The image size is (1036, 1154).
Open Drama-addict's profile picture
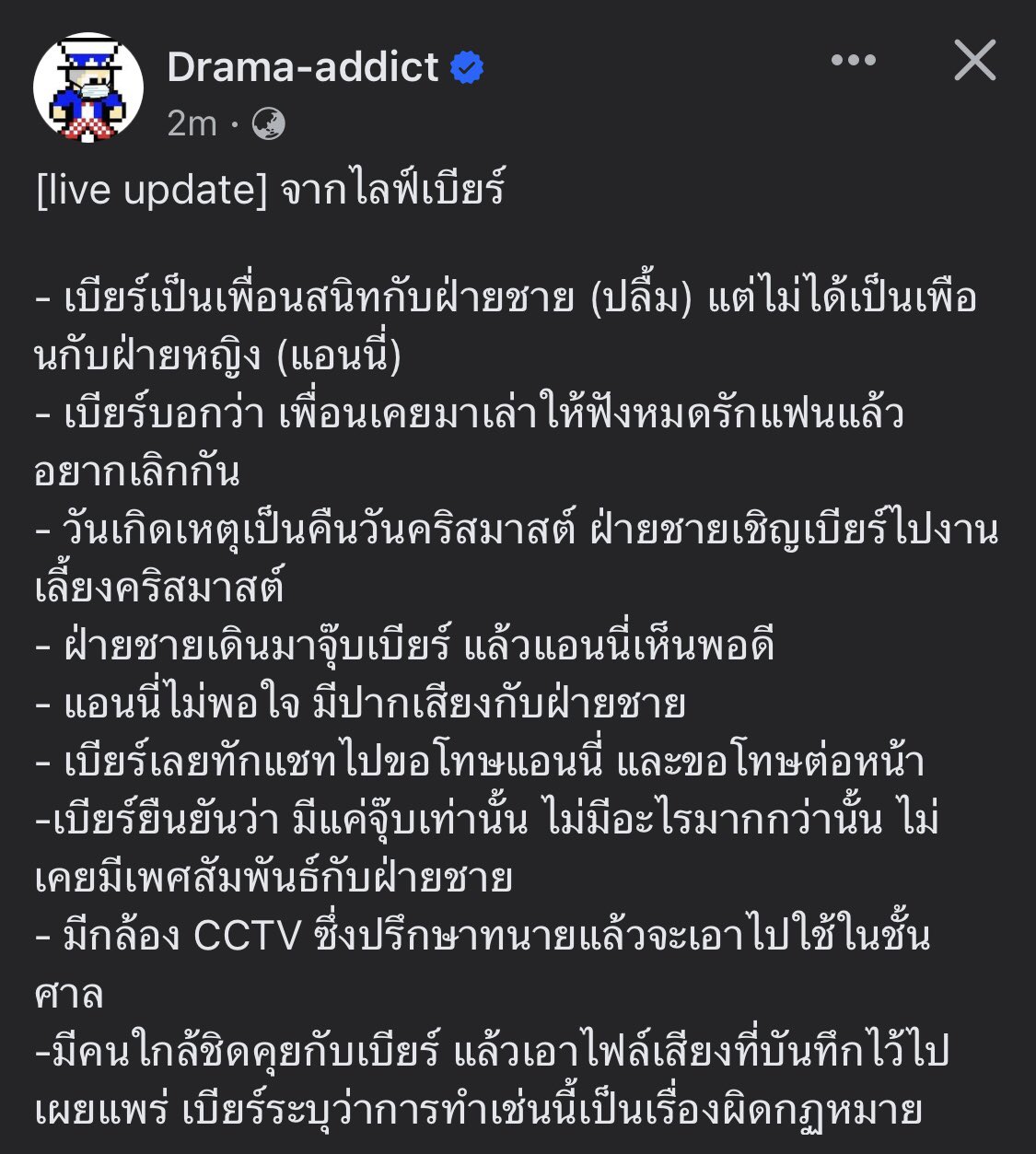coord(88,87)
